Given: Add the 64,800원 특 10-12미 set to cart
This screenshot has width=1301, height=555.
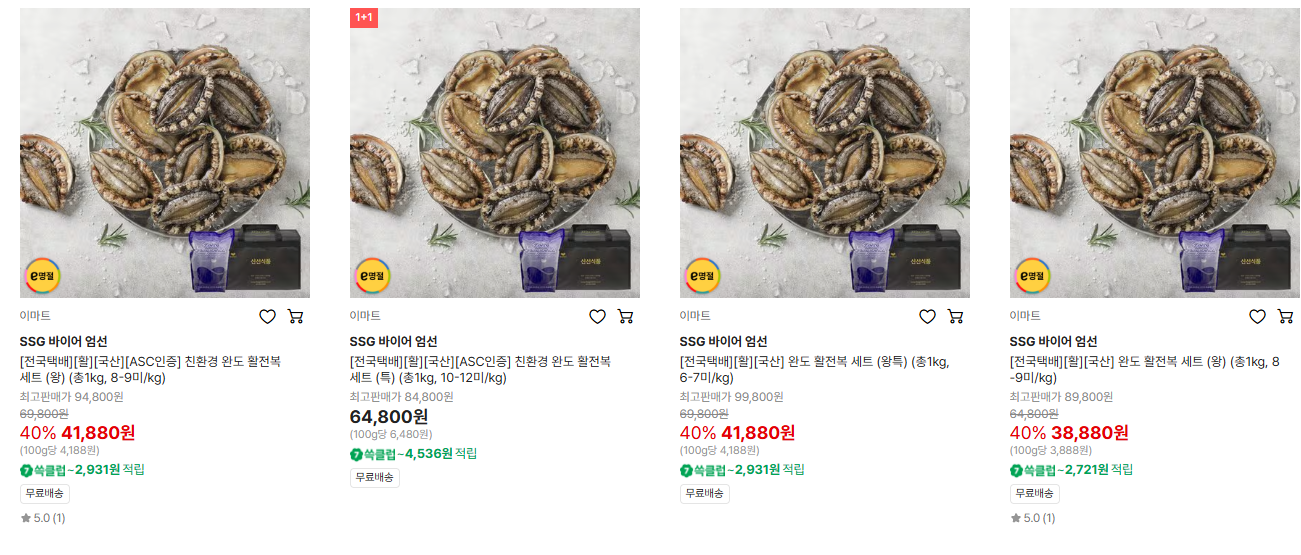Looking at the screenshot, I should [625, 316].
